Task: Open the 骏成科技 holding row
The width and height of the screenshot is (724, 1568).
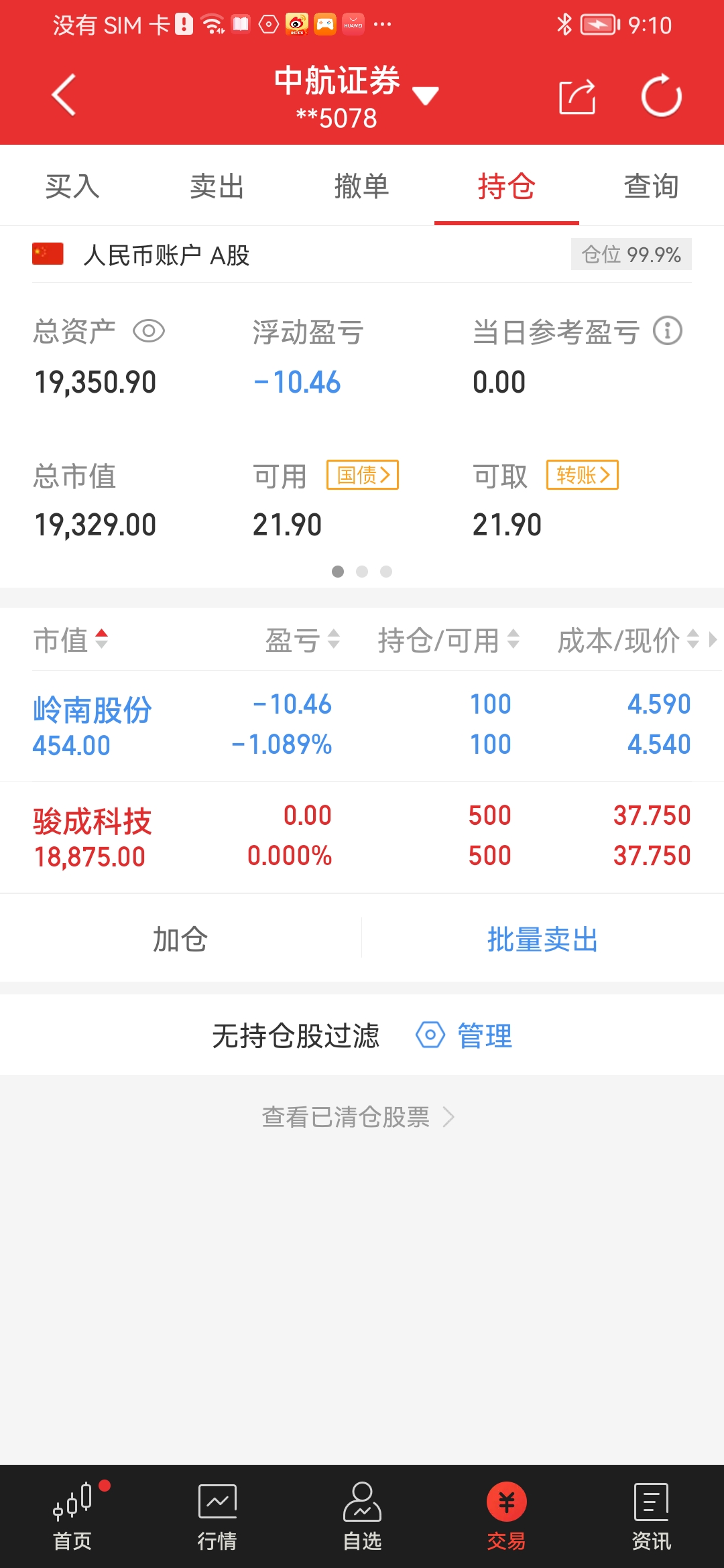Action: [362, 838]
